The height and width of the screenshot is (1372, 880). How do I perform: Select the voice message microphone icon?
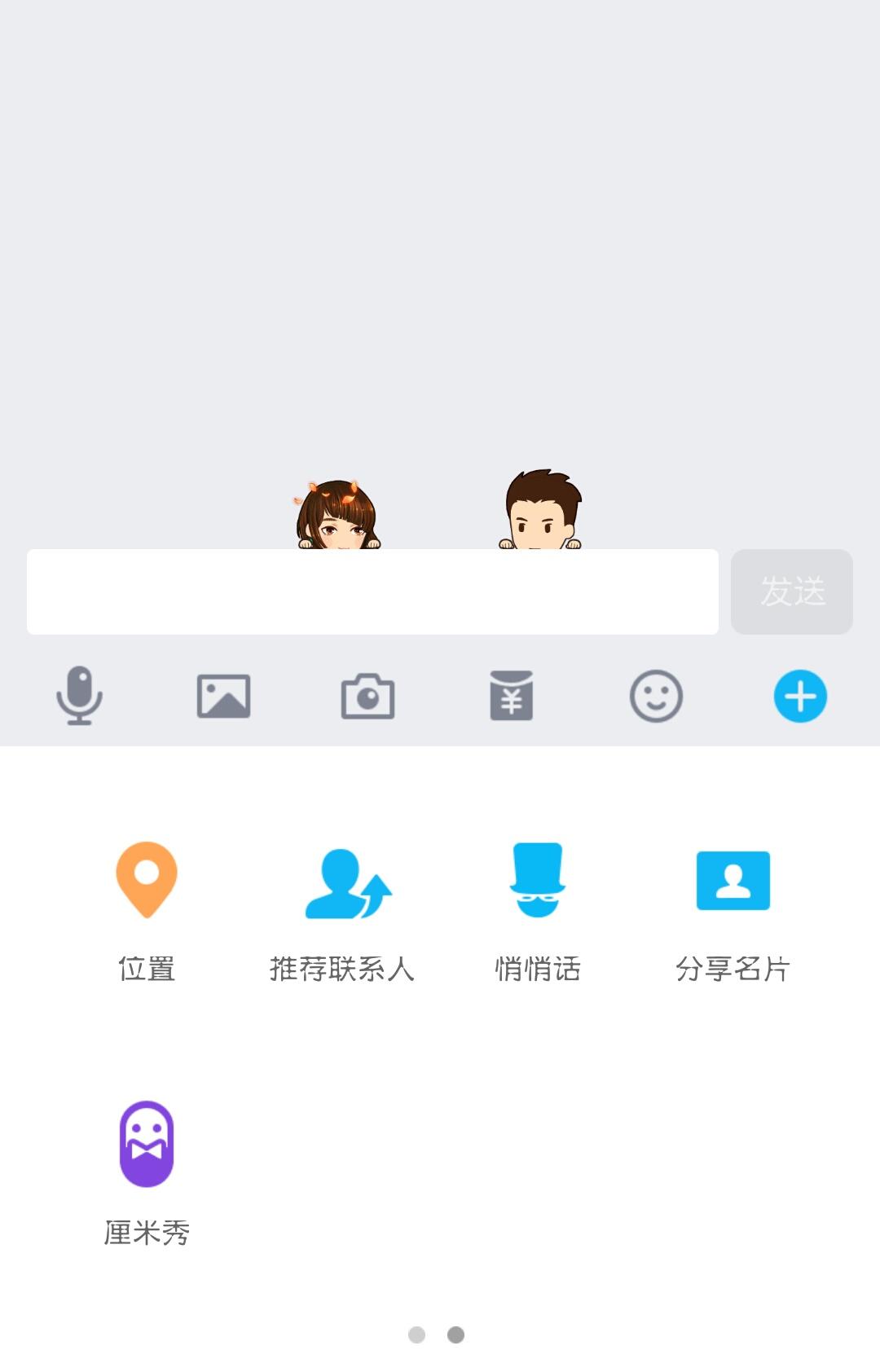pos(78,697)
